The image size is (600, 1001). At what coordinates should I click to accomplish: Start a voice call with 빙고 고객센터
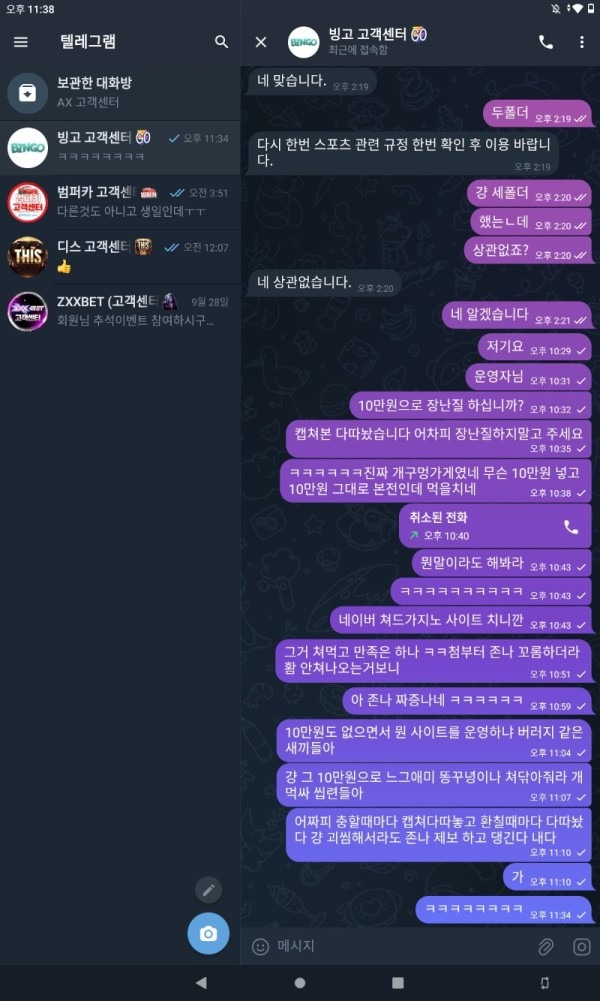pos(546,42)
